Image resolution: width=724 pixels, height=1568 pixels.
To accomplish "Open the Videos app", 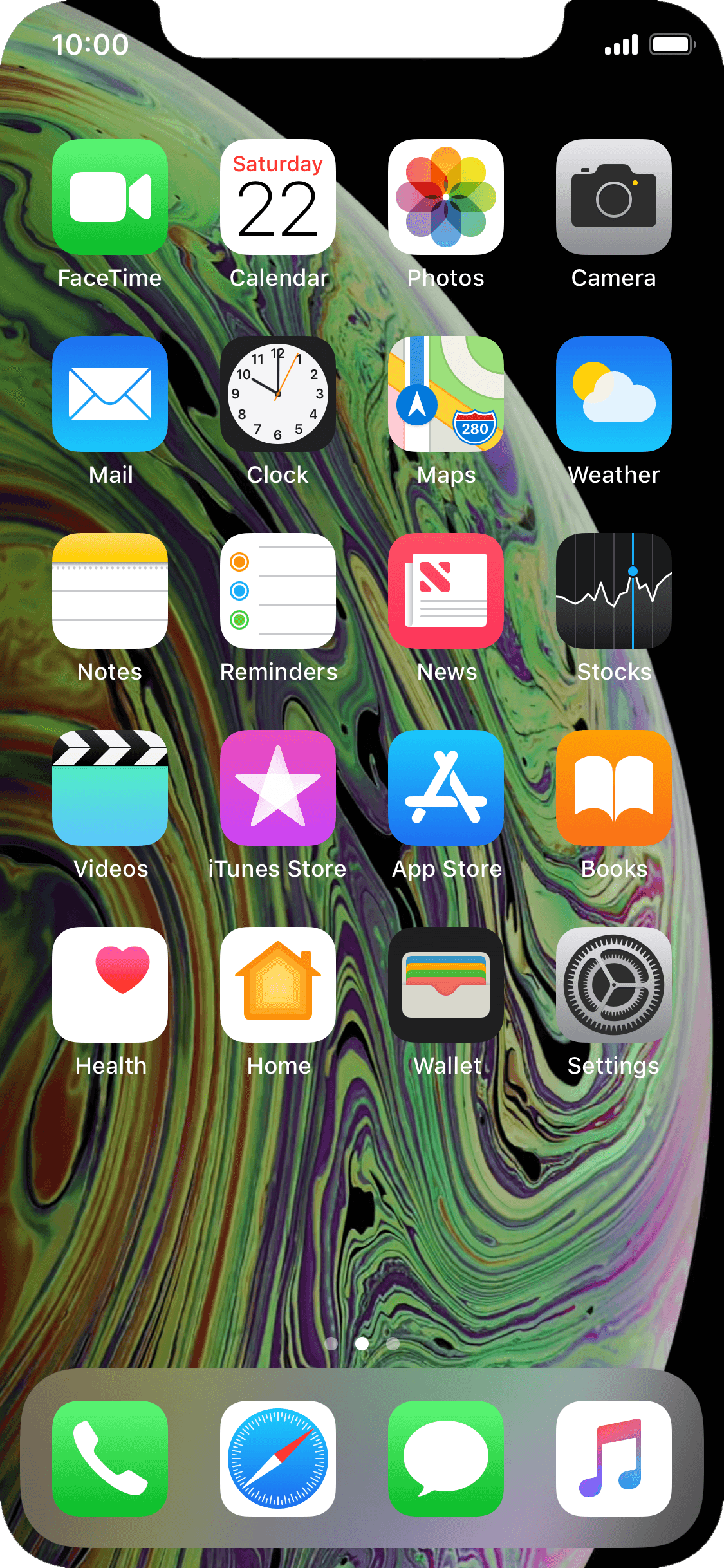I will (x=109, y=789).
